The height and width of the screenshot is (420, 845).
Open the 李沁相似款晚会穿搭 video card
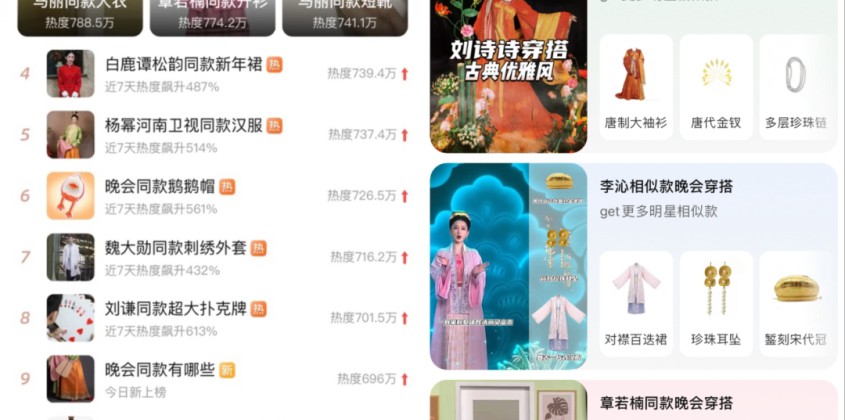point(508,266)
